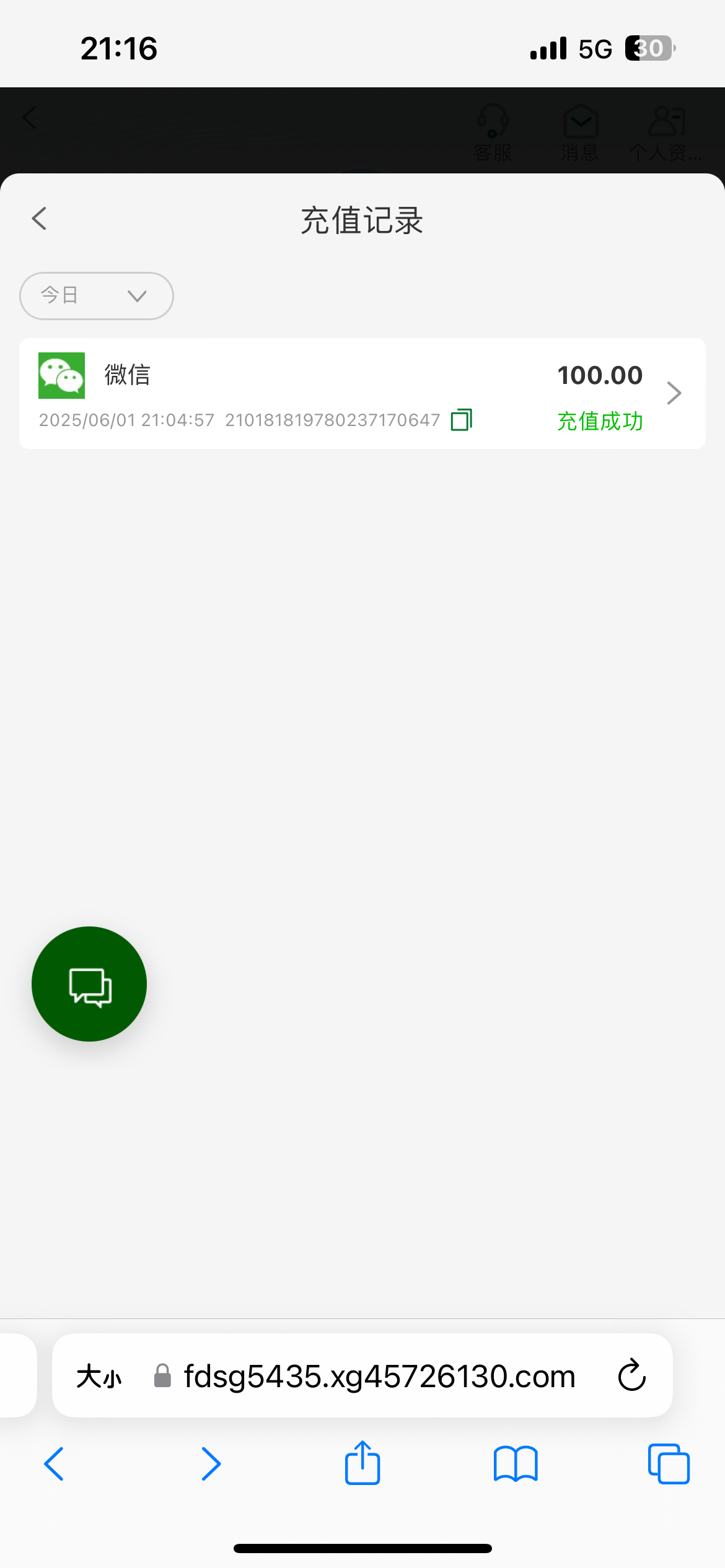Share this page from Safari's toolbar

point(362,1462)
